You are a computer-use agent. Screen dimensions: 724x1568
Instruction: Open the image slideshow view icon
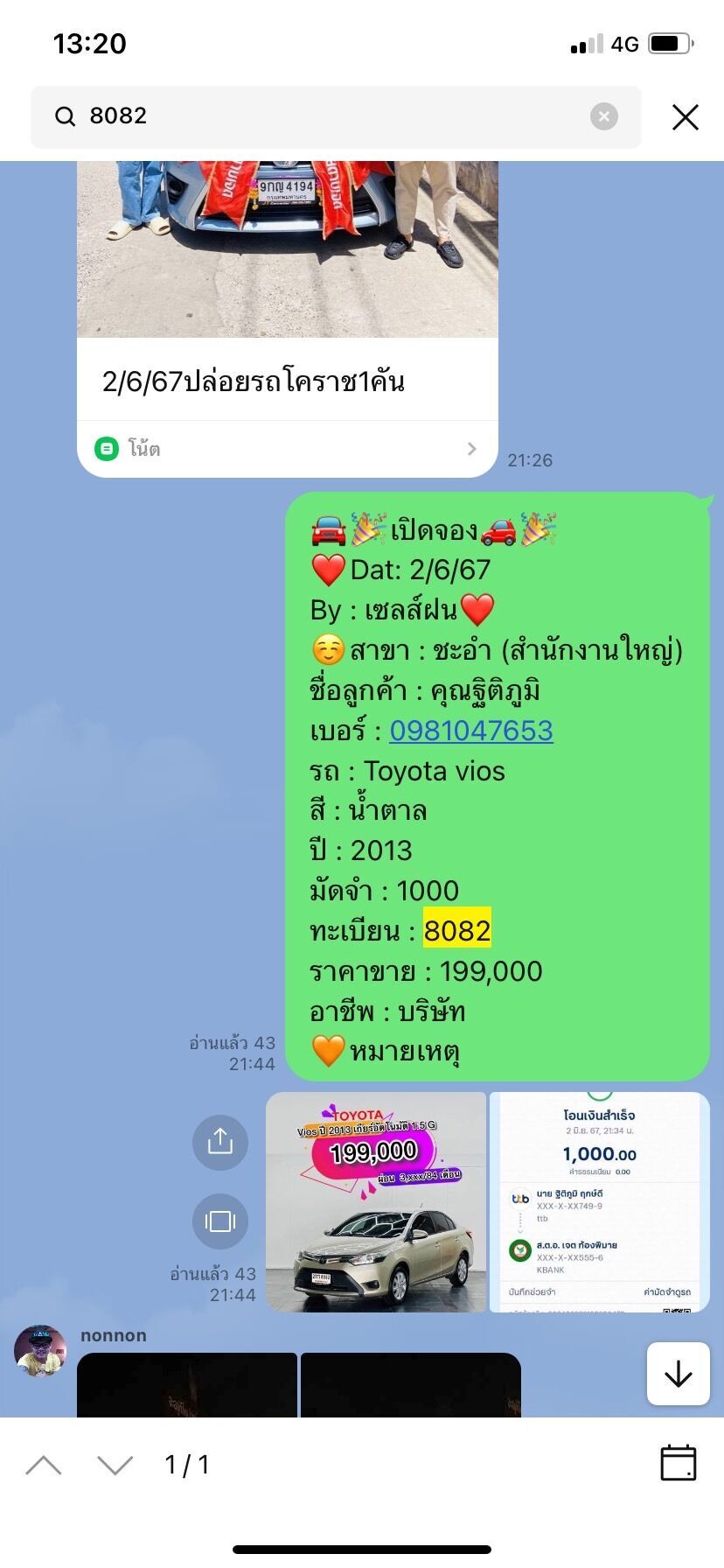220,1221
